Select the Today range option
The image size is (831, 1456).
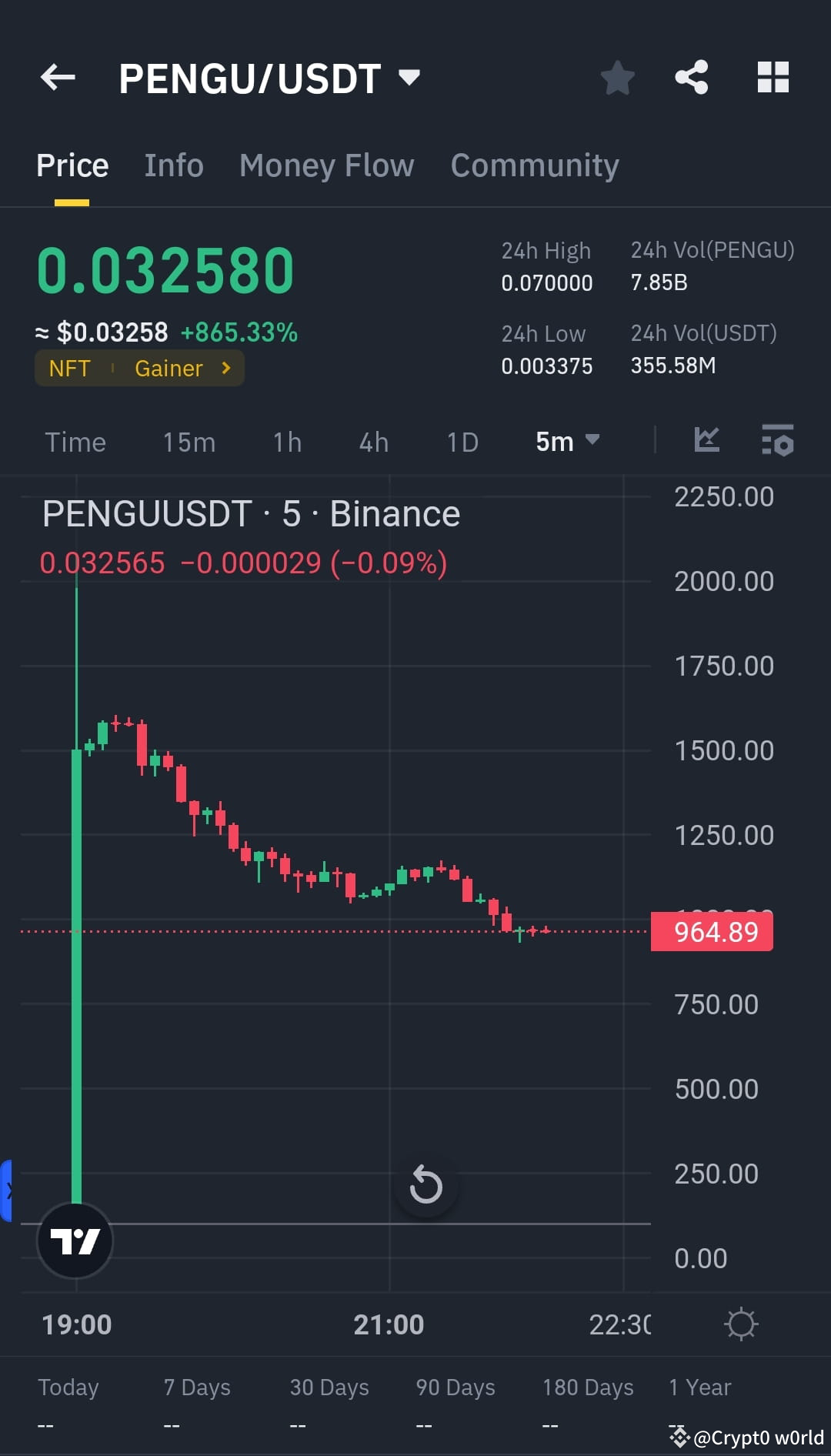[x=68, y=1387]
